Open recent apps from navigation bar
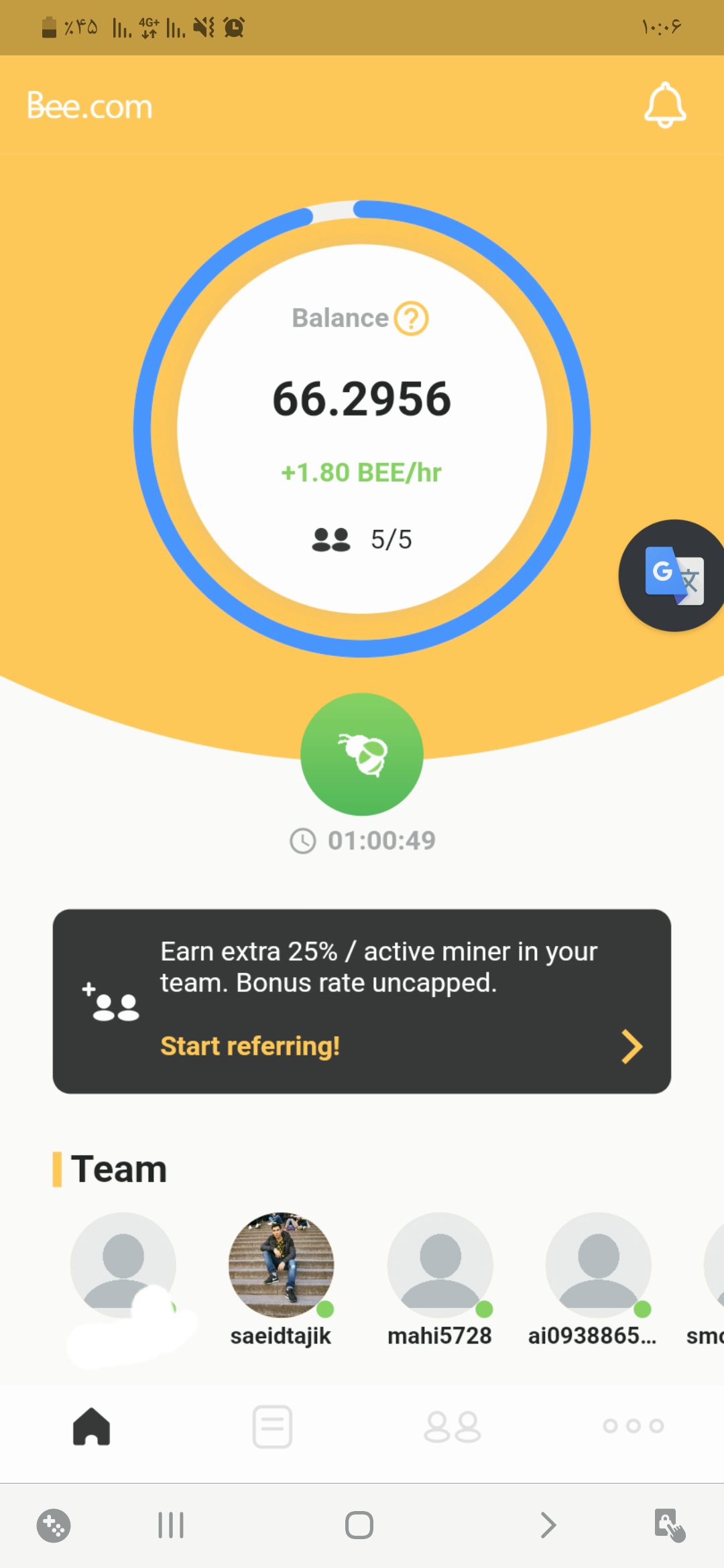Viewport: 724px width, 1568px height. click(x=171, y=1525)
